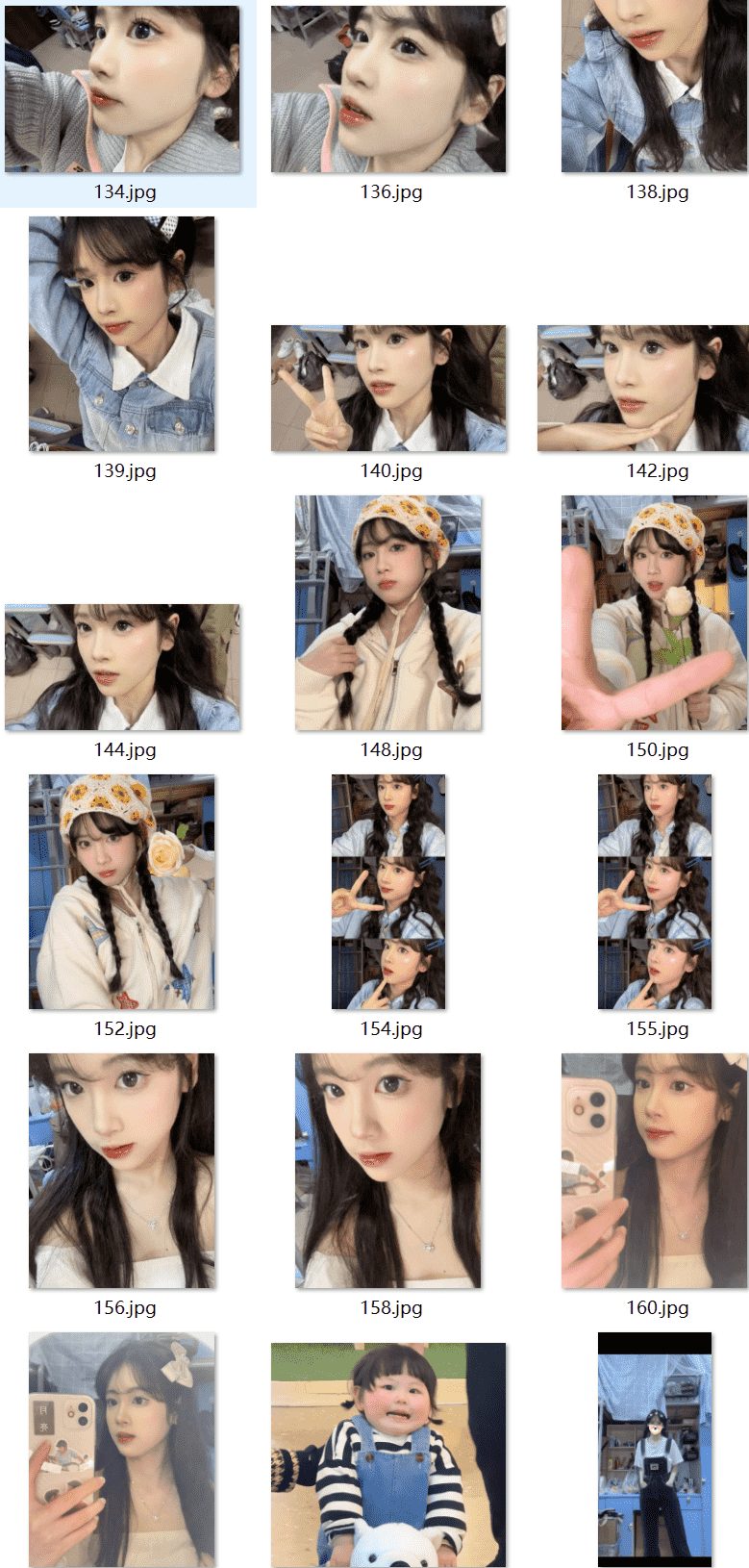
Task: Open 144.jpg thumbnail
Action: 122,667
